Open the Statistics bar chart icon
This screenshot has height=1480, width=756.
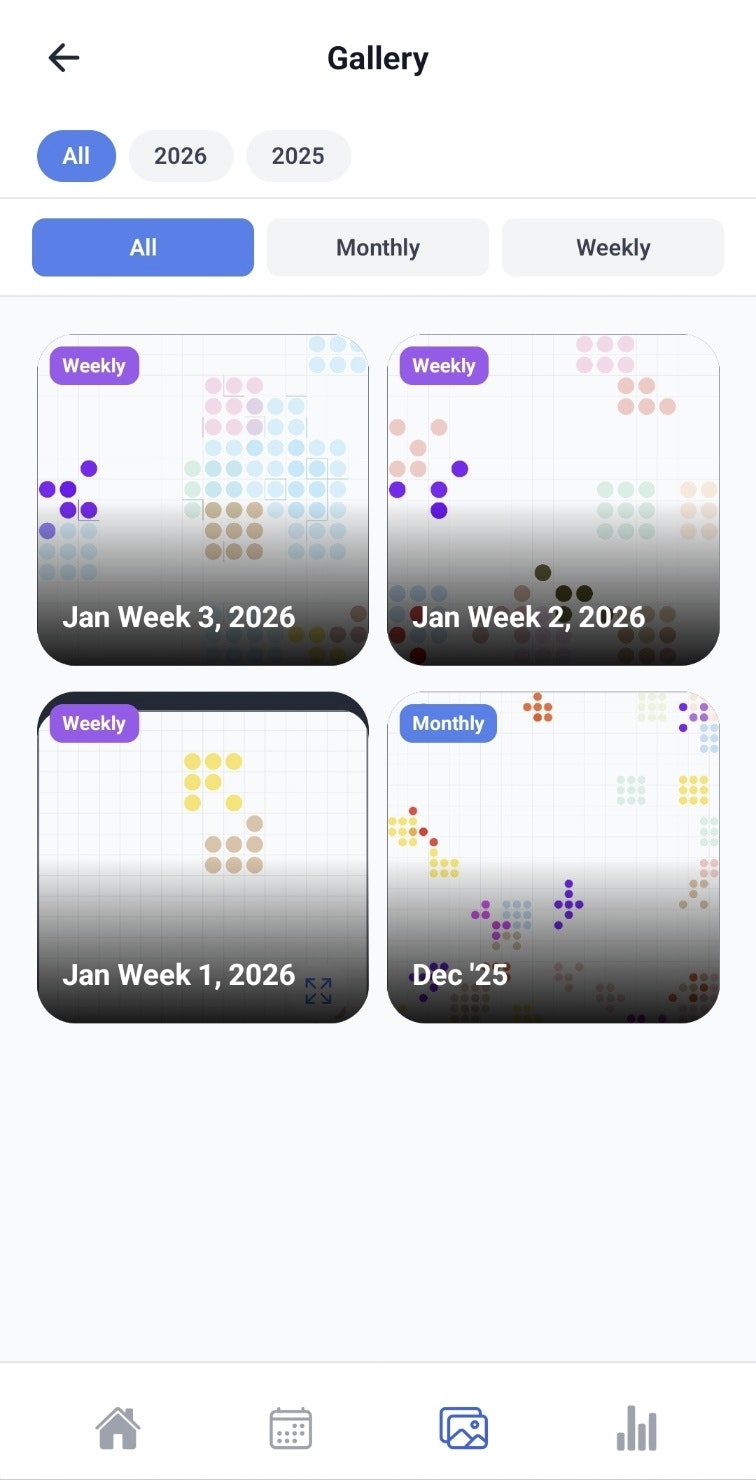637,1428
